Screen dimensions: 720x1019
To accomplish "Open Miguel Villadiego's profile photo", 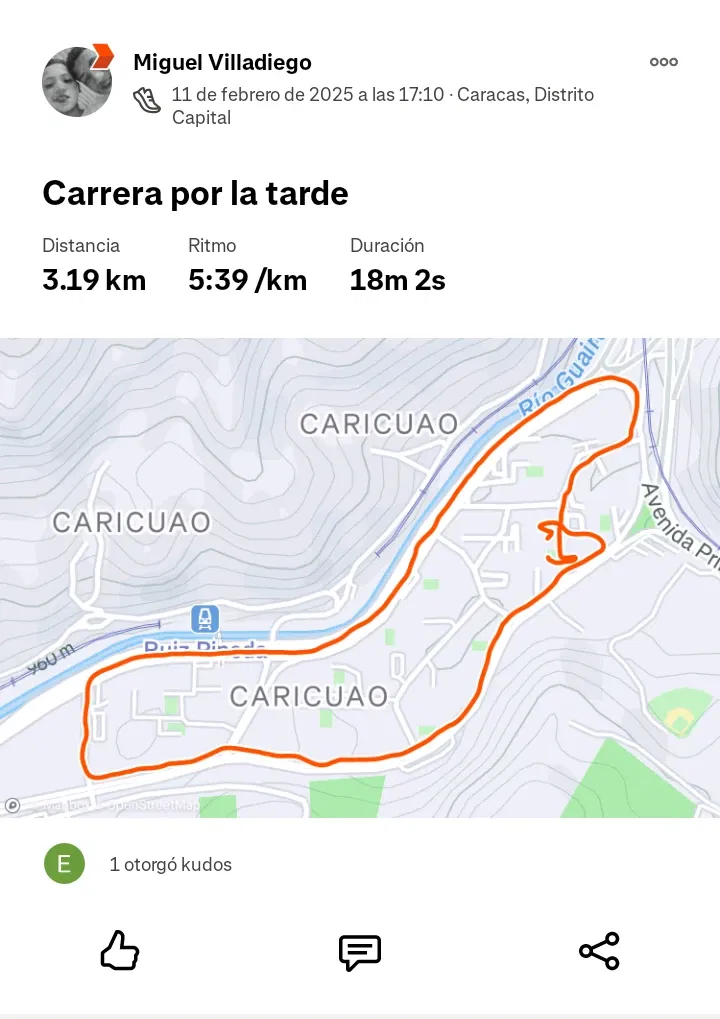I will pyautogui.click(x=77, y=82).
